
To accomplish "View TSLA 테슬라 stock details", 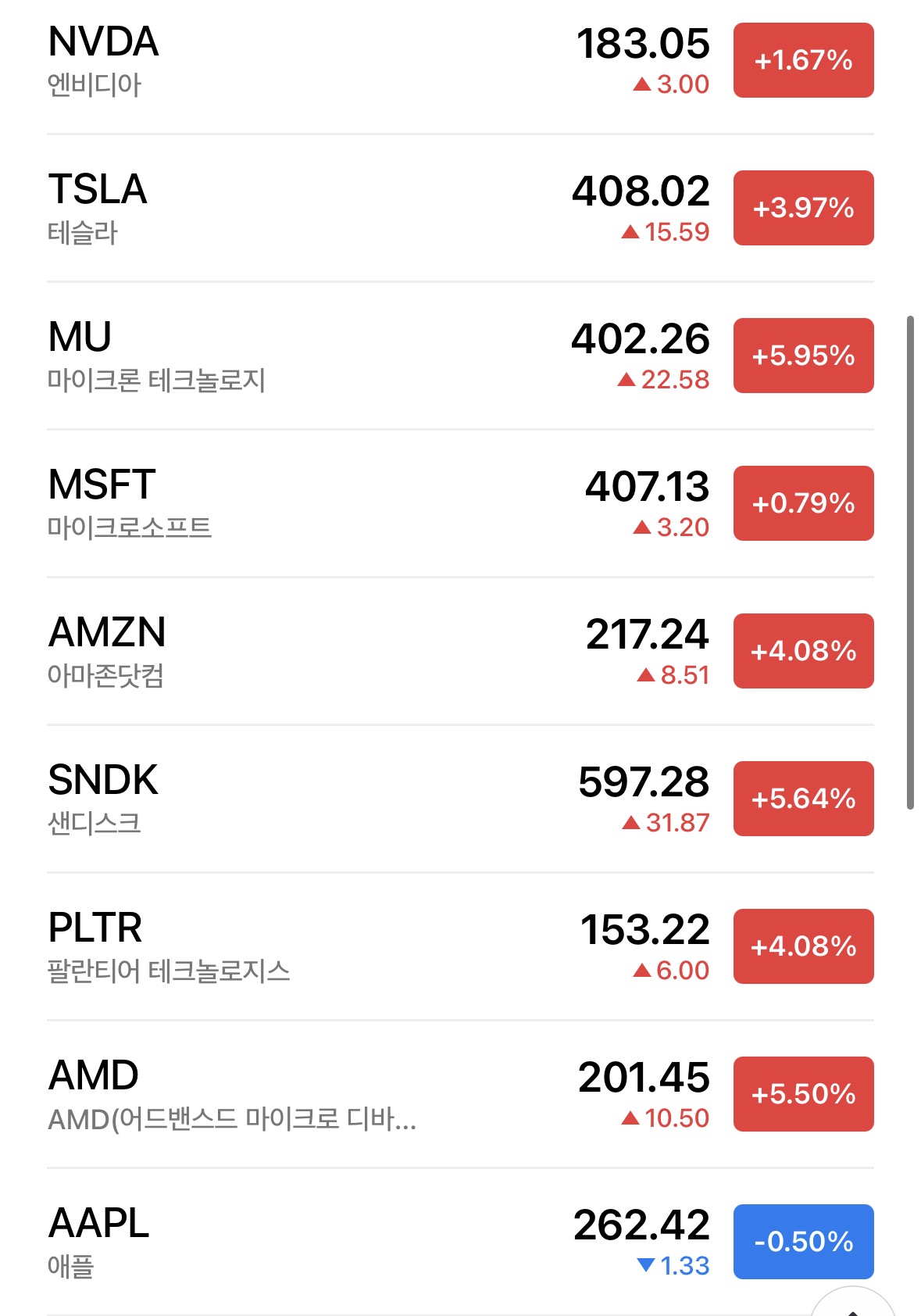I will tap(312, 209).
